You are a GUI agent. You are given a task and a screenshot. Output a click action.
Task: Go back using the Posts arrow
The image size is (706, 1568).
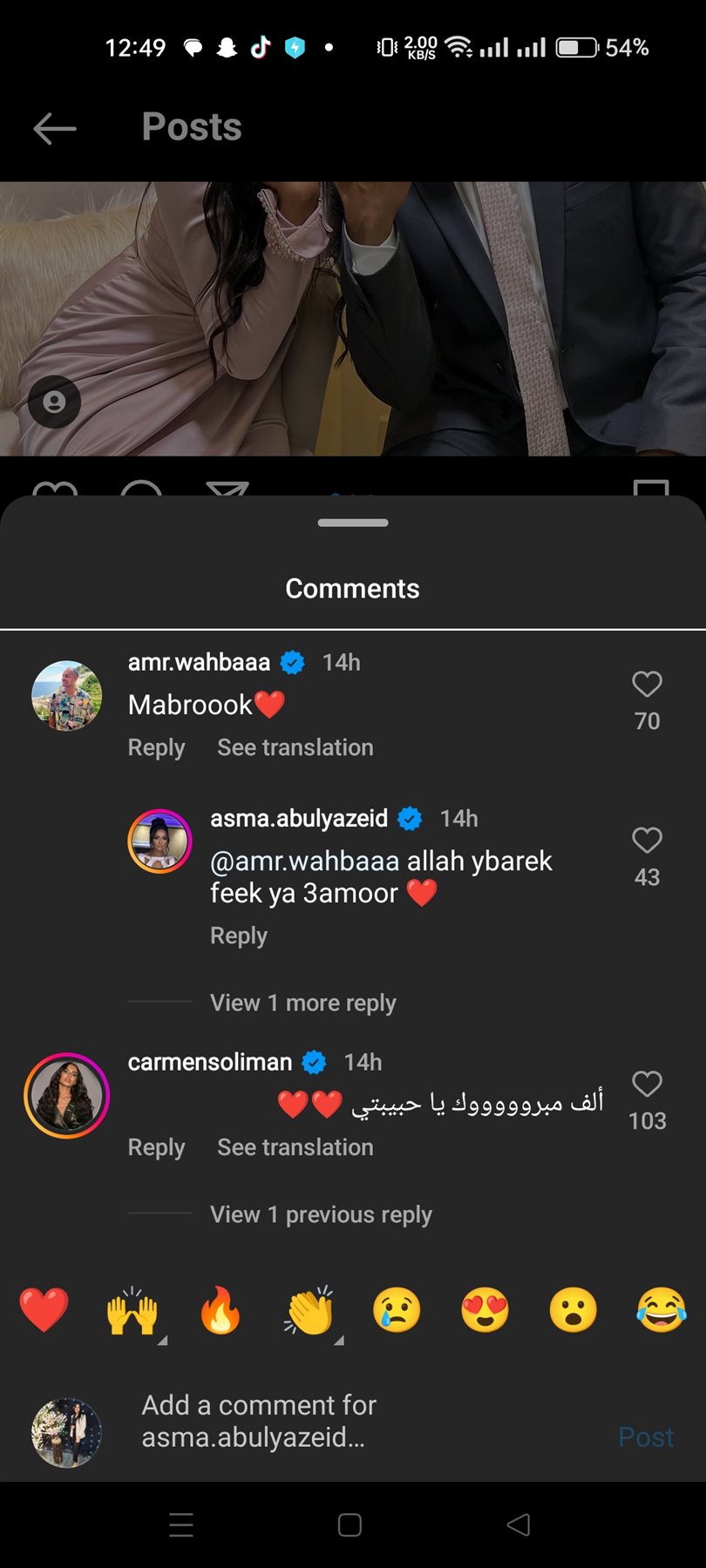55,129
